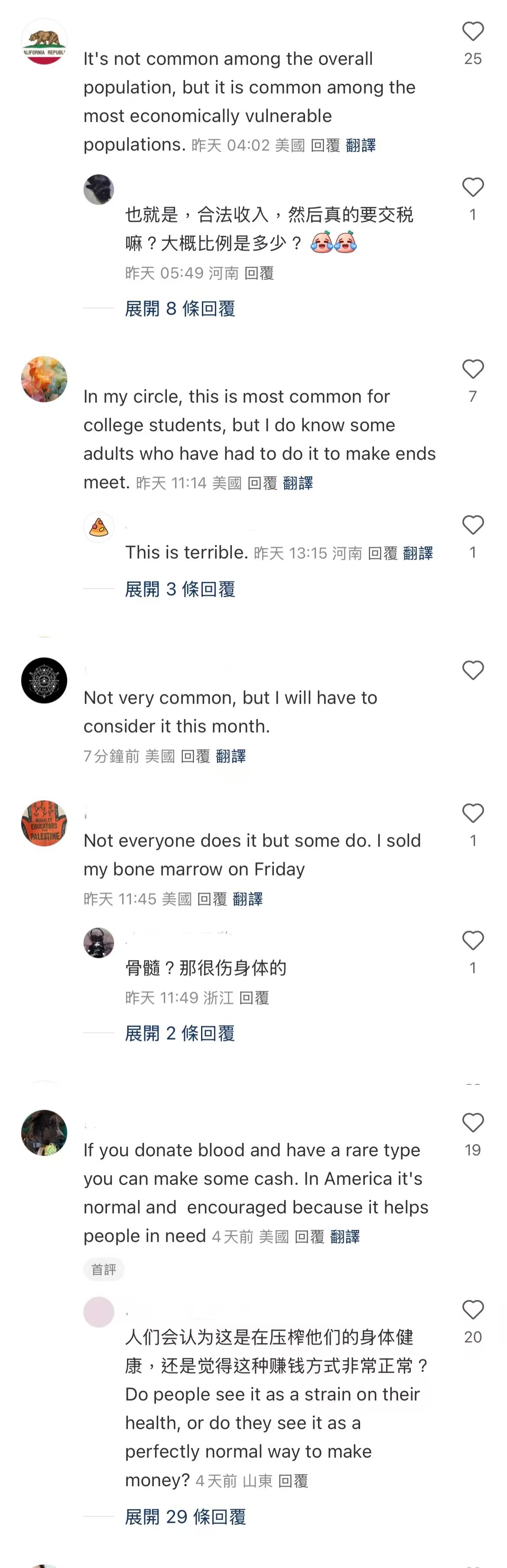Translate the donate blood comment
507x1568 pixels.
[x=344, y=1237]
